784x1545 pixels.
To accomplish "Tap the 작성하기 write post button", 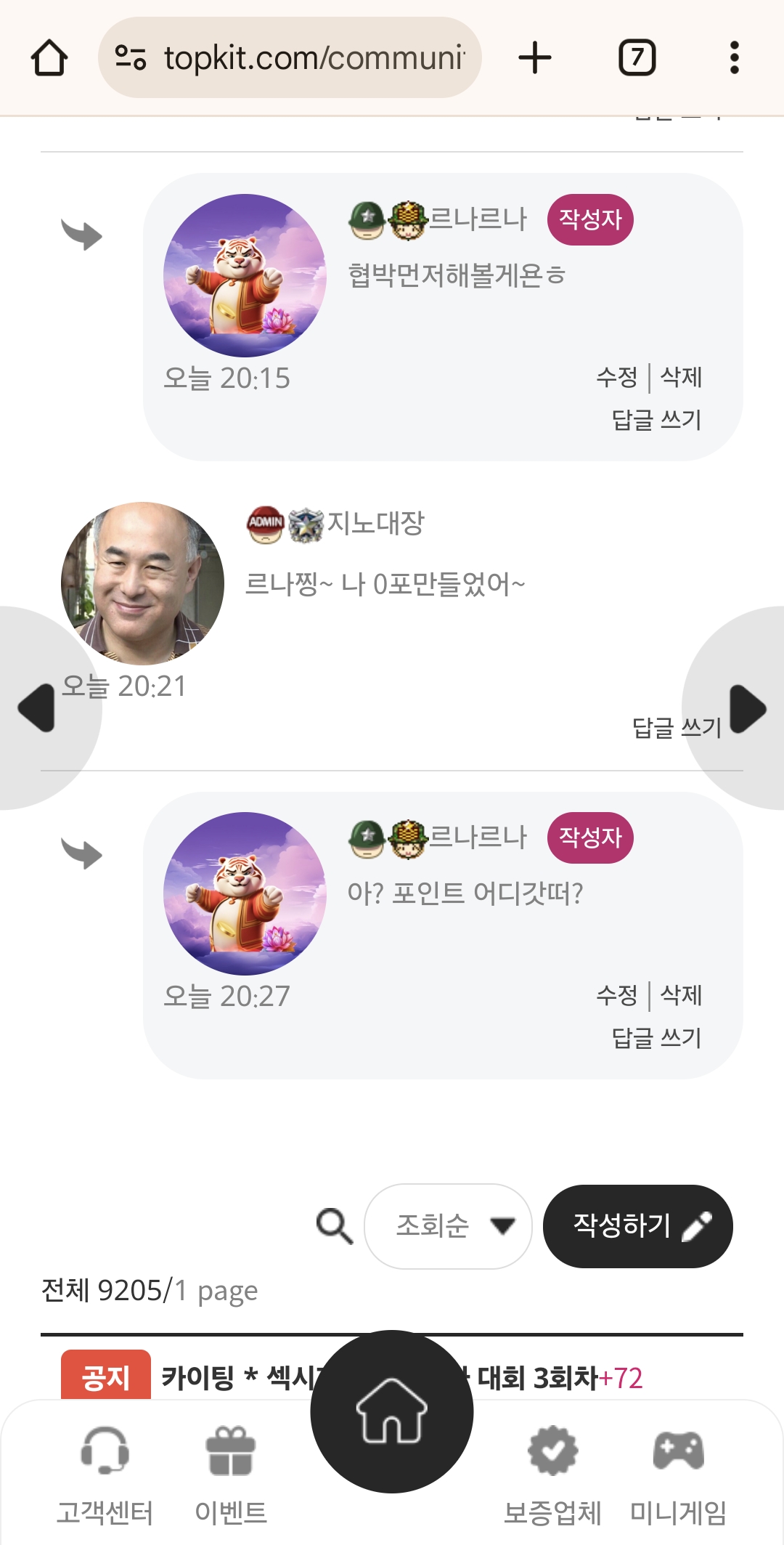I will coord(637,1226).
